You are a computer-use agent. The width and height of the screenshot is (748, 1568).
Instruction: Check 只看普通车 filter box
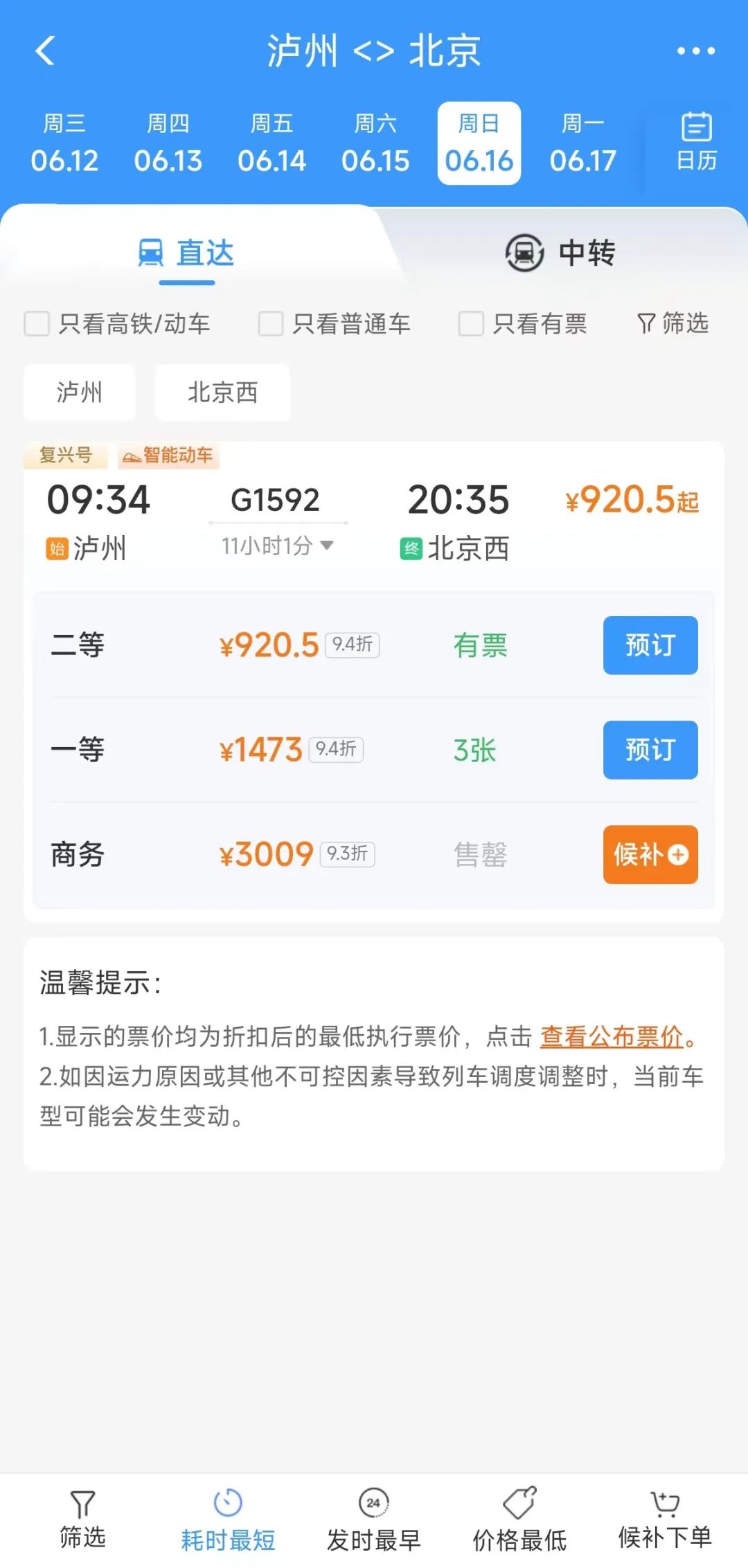[x=271, y=323]
